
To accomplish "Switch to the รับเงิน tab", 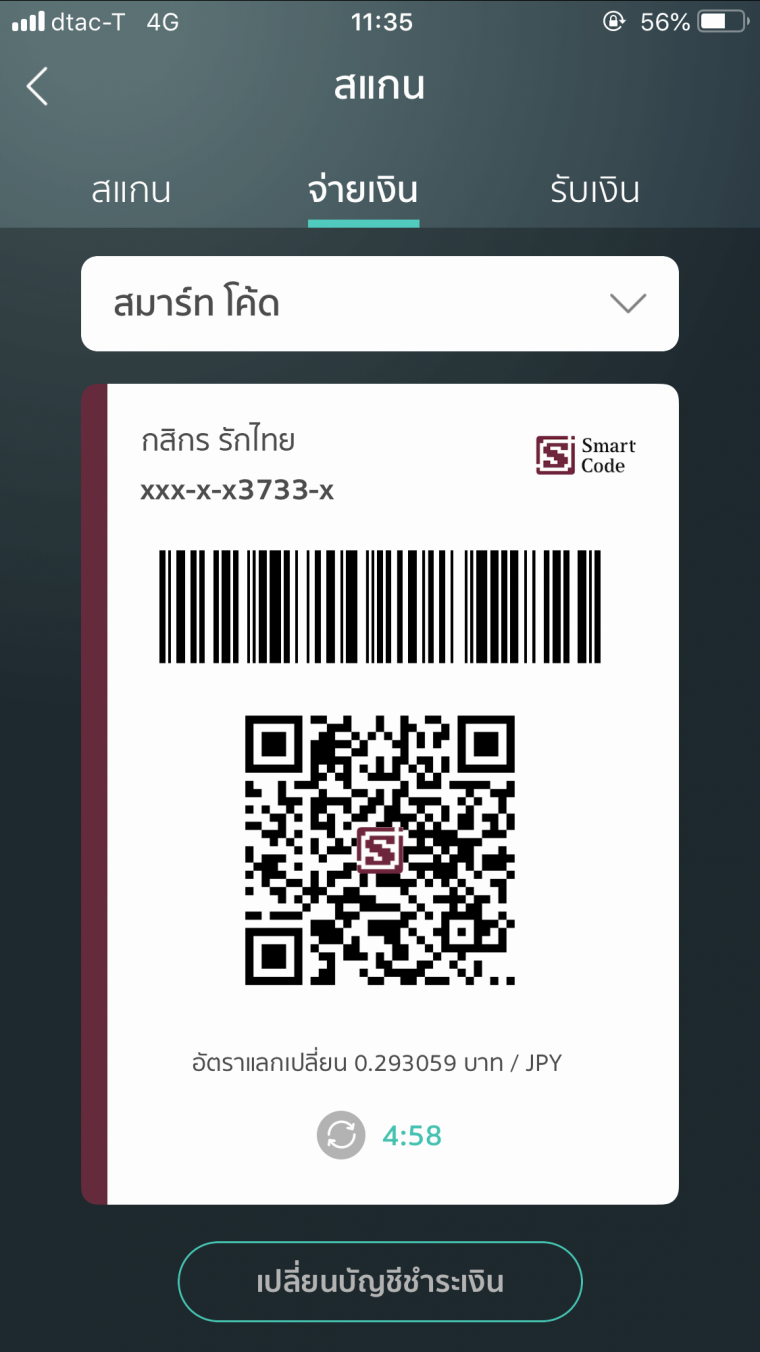I will (594, 189).
